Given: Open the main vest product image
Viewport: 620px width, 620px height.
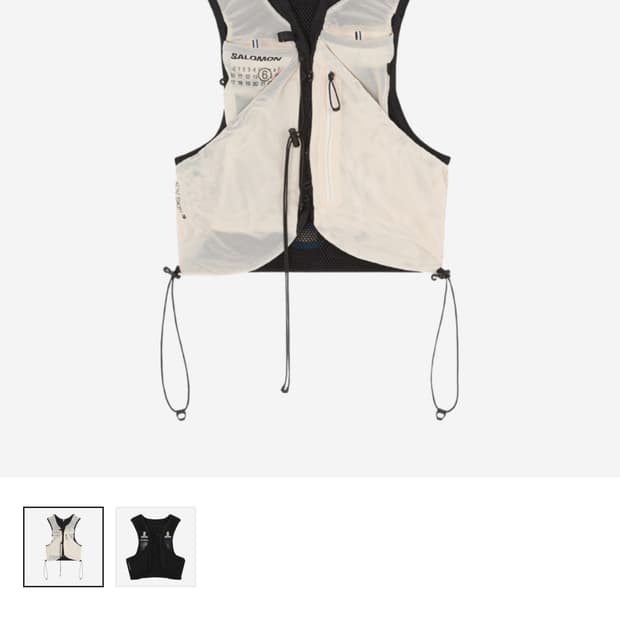Looking at the screenshot, I should click(310, 238).
